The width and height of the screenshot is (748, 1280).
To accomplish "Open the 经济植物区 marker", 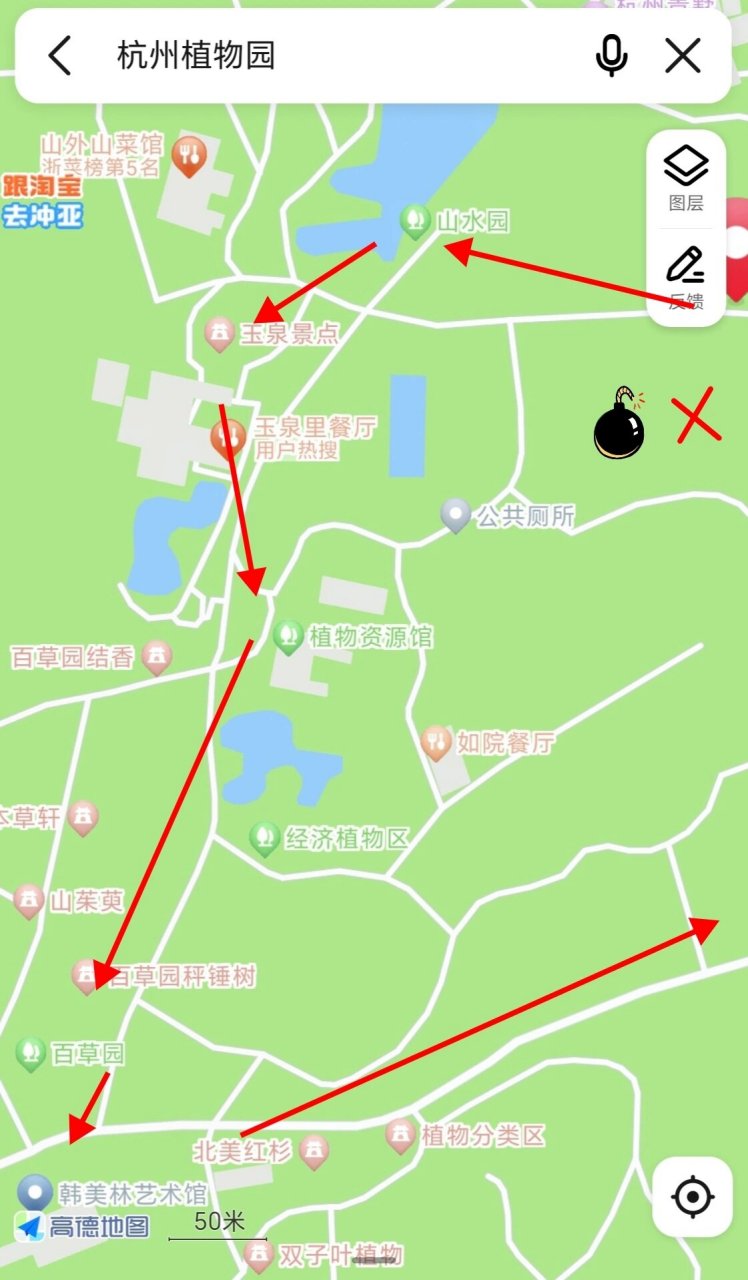I will click(262, 838).
